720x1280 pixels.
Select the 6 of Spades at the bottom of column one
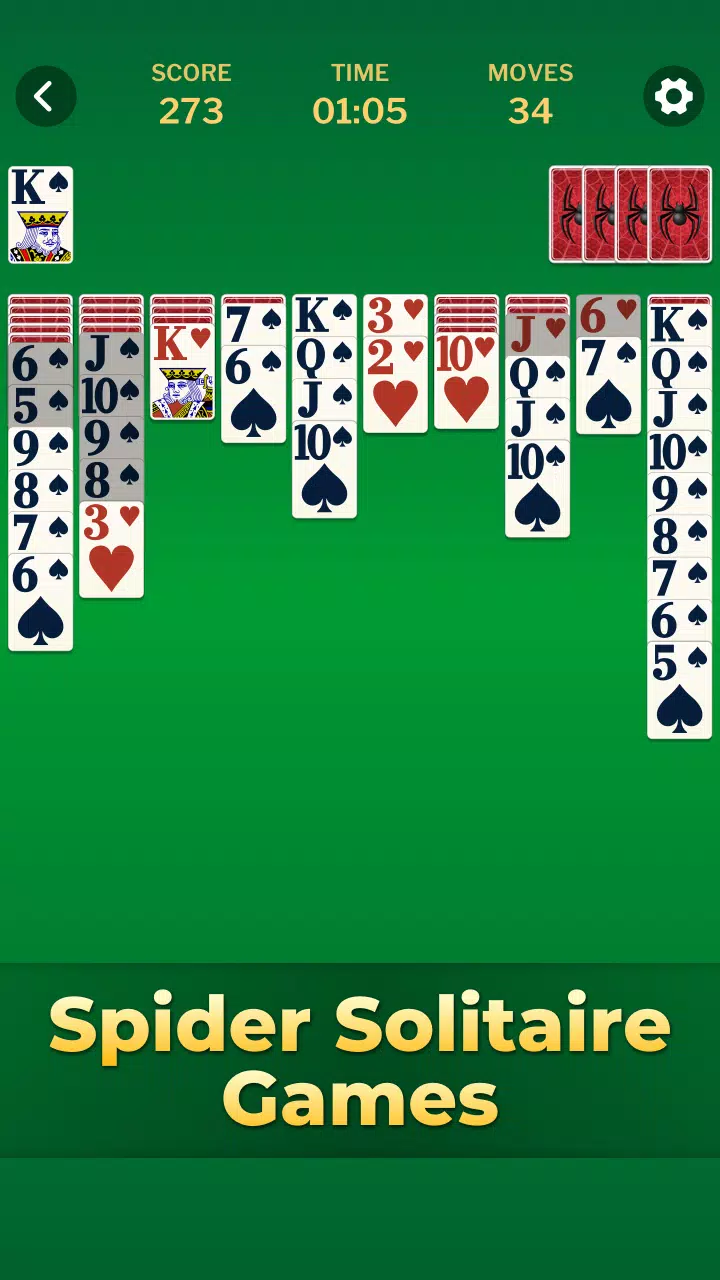[40, 600]
